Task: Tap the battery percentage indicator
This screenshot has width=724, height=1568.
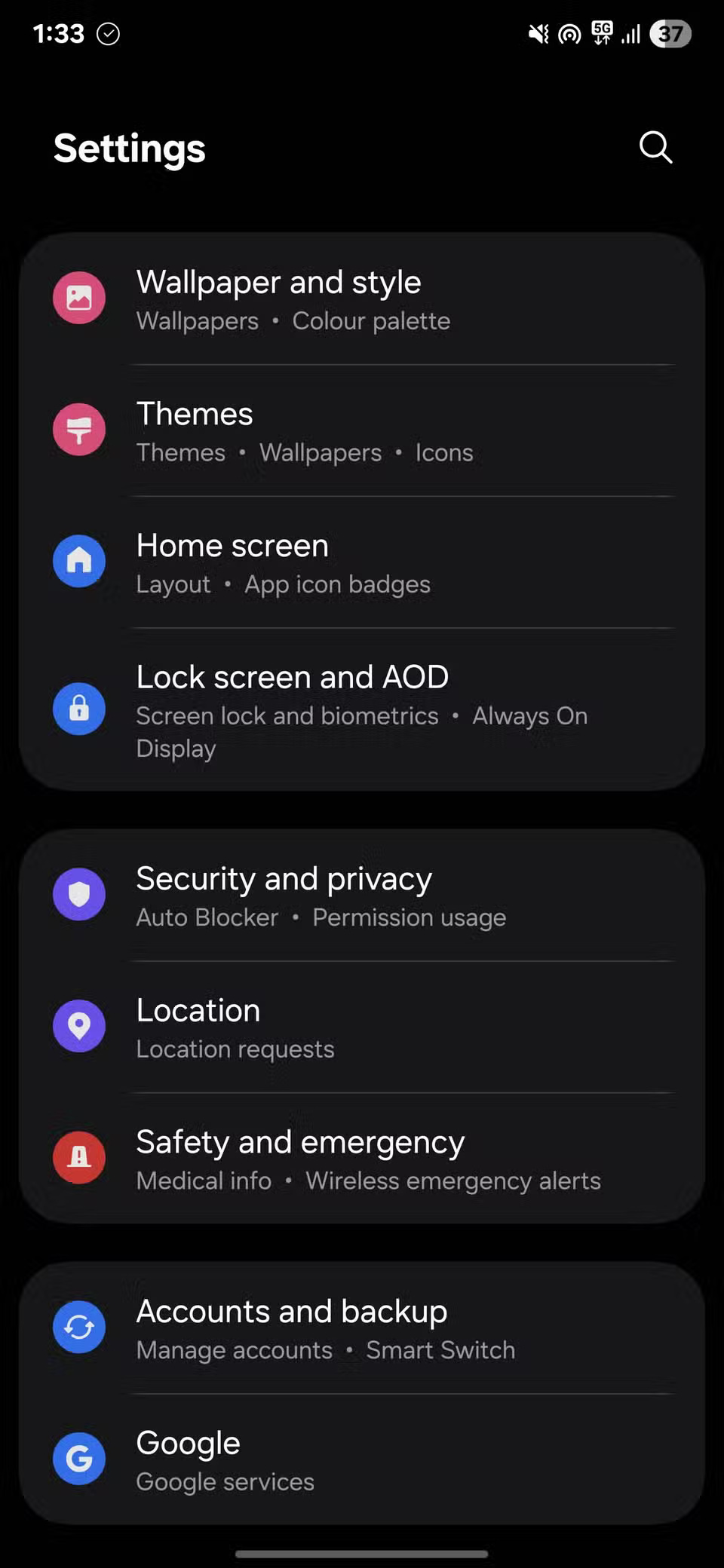Action: 670,33
